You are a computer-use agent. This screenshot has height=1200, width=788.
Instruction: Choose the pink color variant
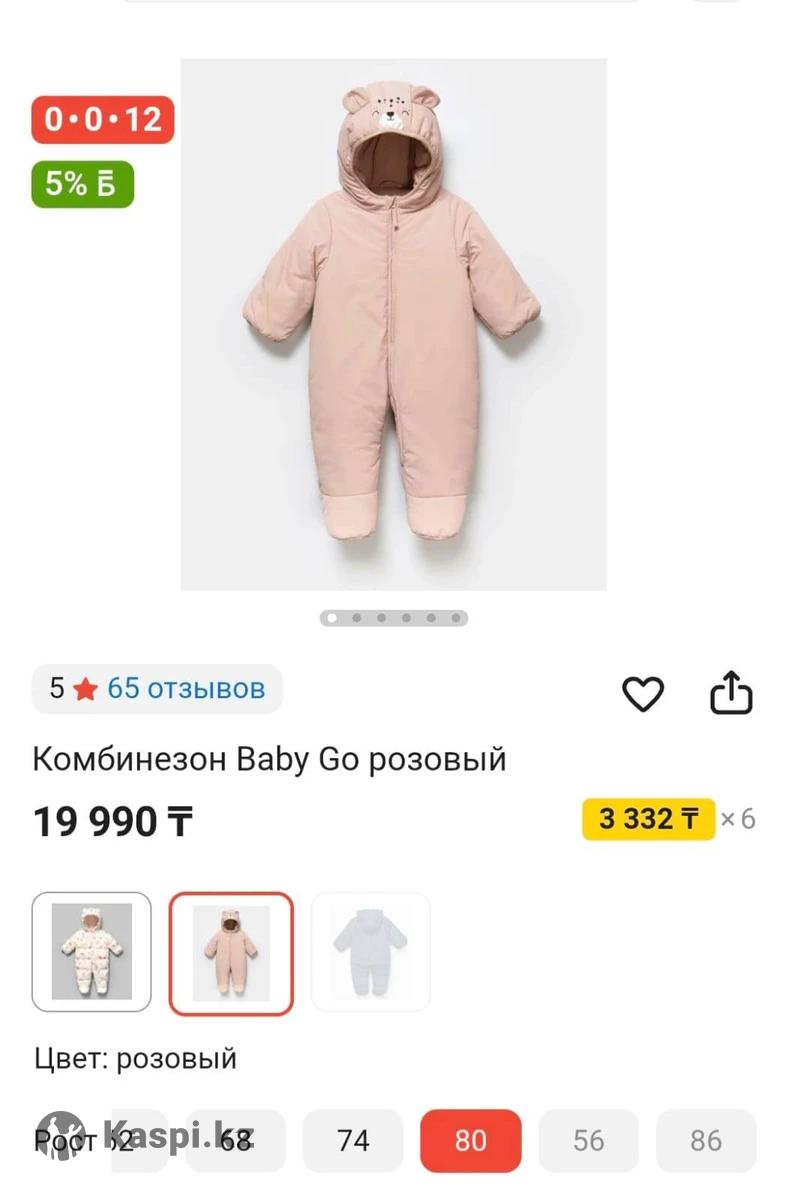point(231,952)
